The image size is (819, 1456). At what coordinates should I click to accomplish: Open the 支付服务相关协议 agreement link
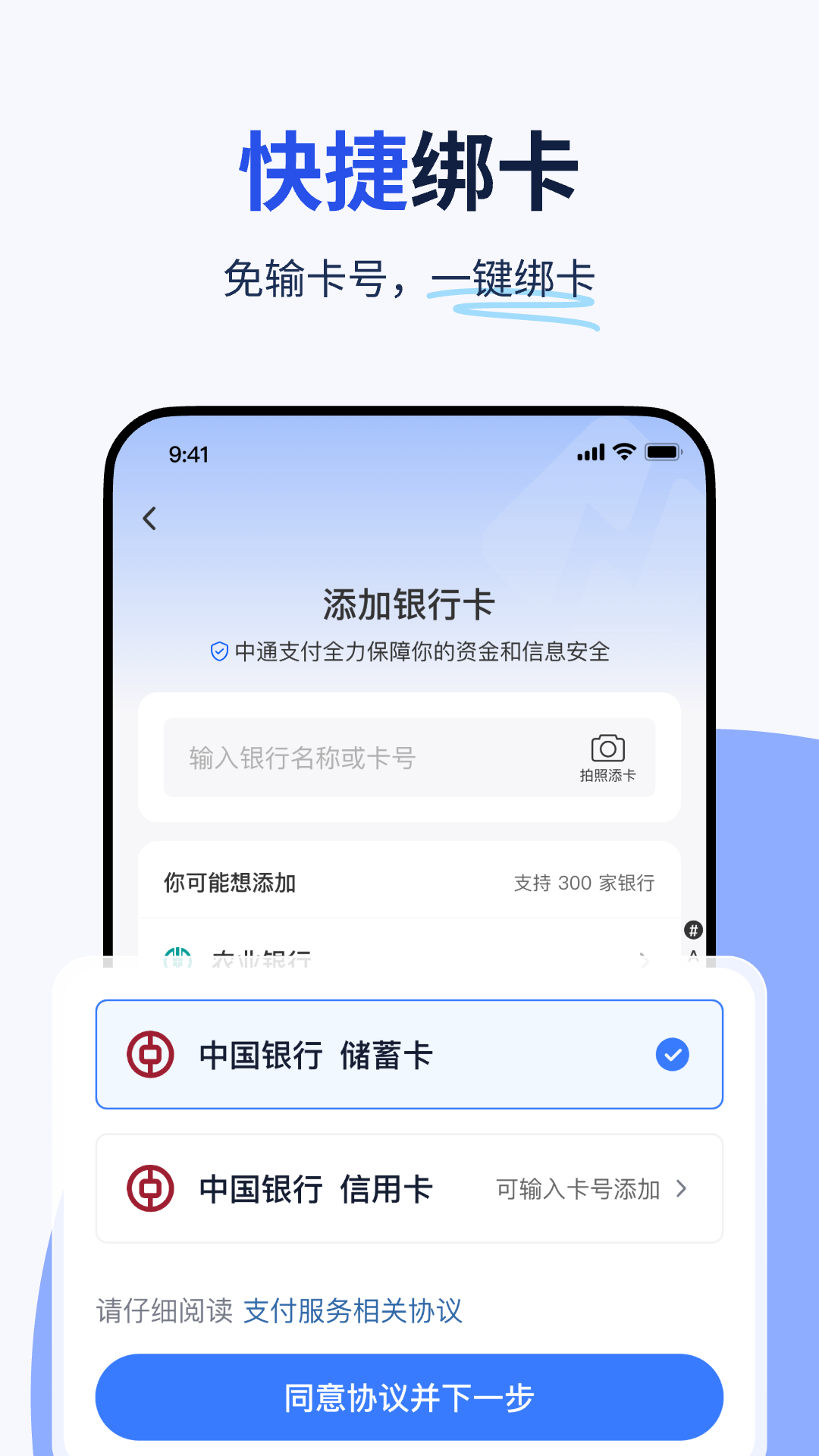point(353,1310)
